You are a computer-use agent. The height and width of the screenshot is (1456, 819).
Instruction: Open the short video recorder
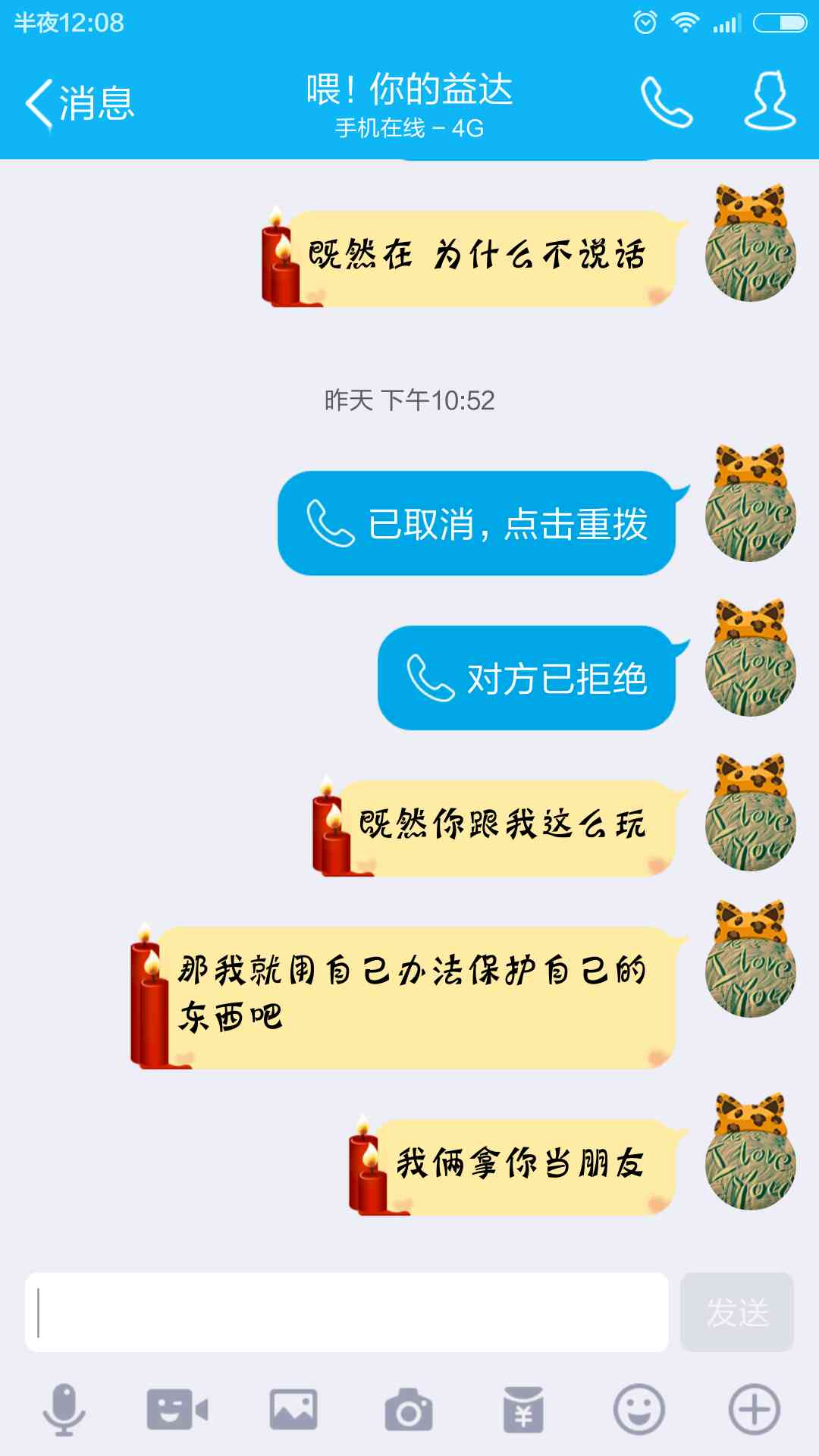(177, 1410)
